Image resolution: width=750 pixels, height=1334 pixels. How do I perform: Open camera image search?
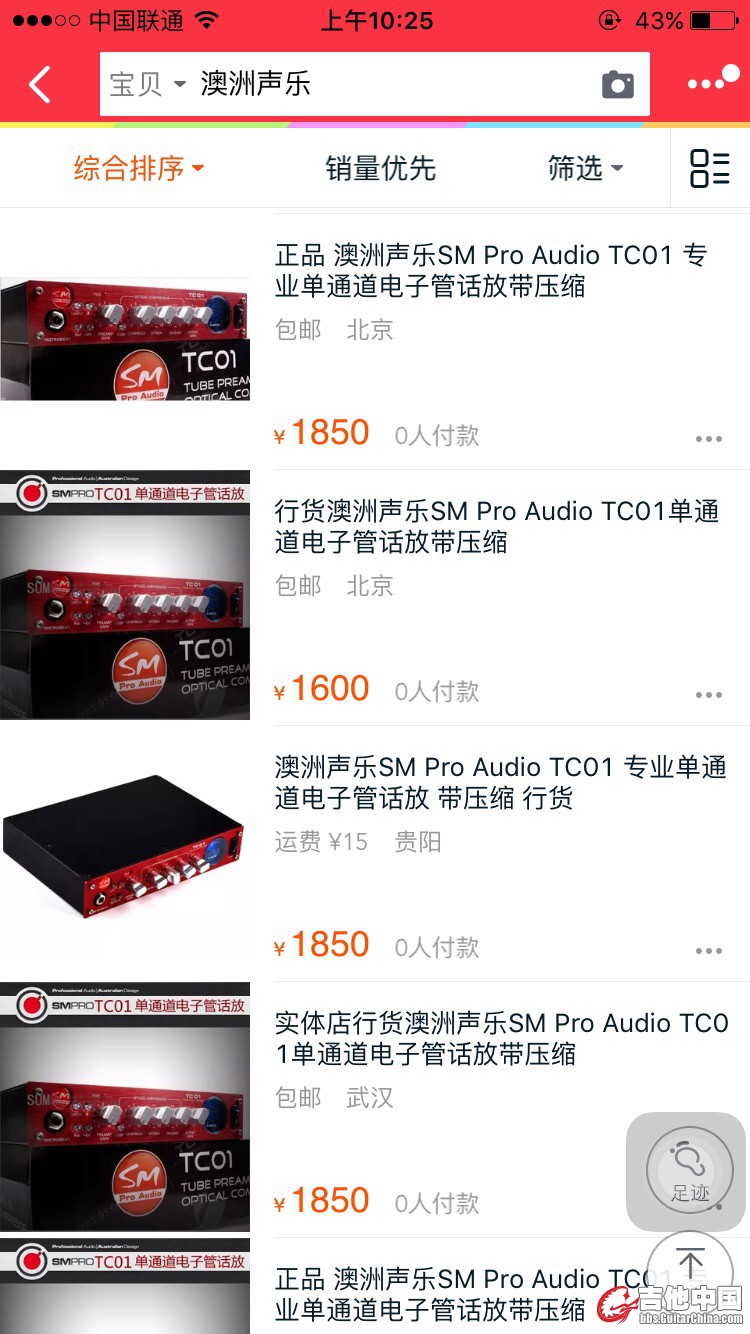pyautogui.click(x=618, y=85)
